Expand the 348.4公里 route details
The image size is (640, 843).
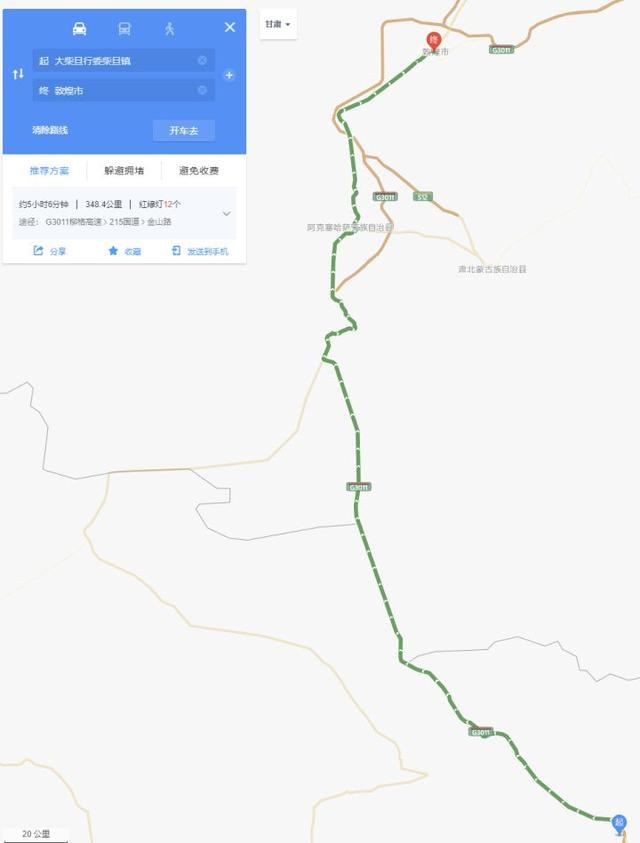(226, 213)
